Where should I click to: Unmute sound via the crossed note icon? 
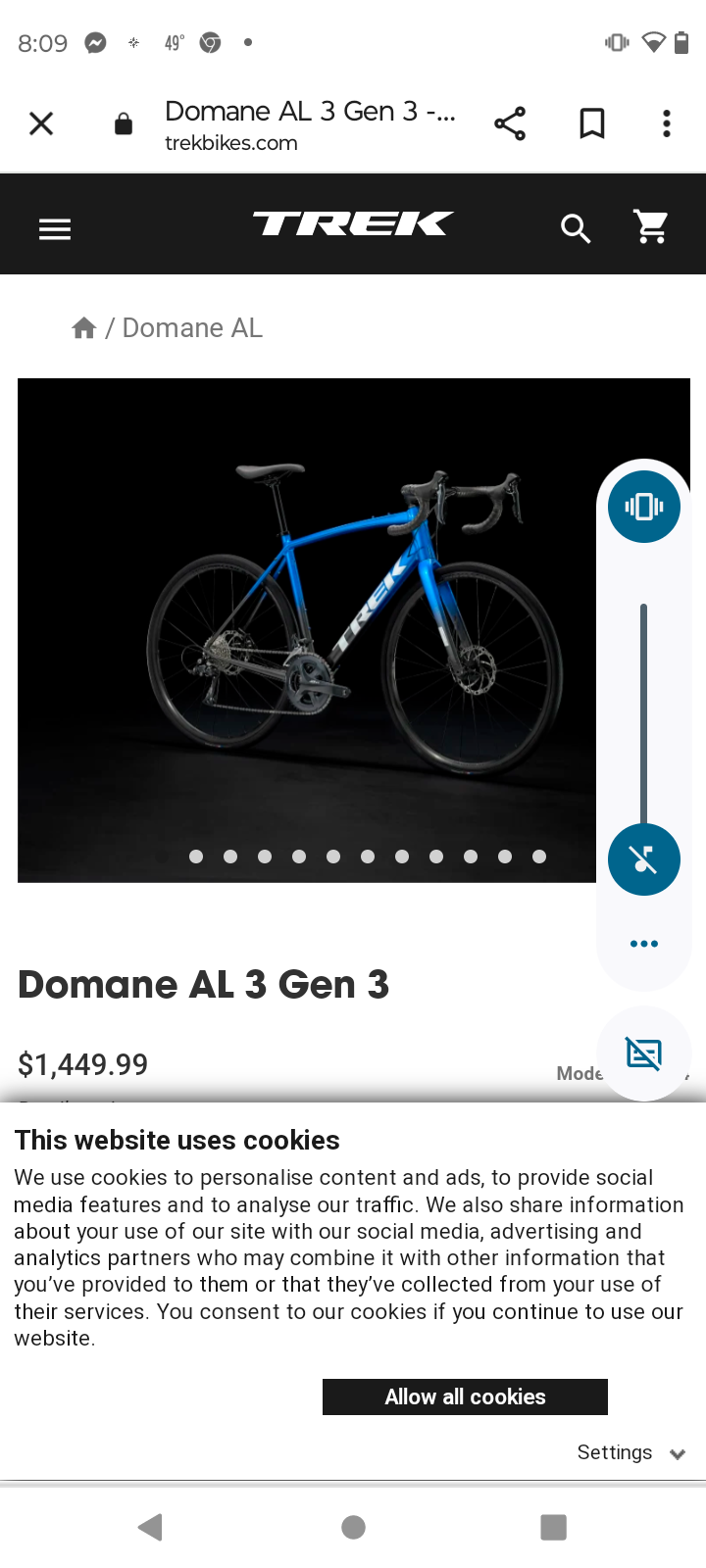tap(643, 859)
